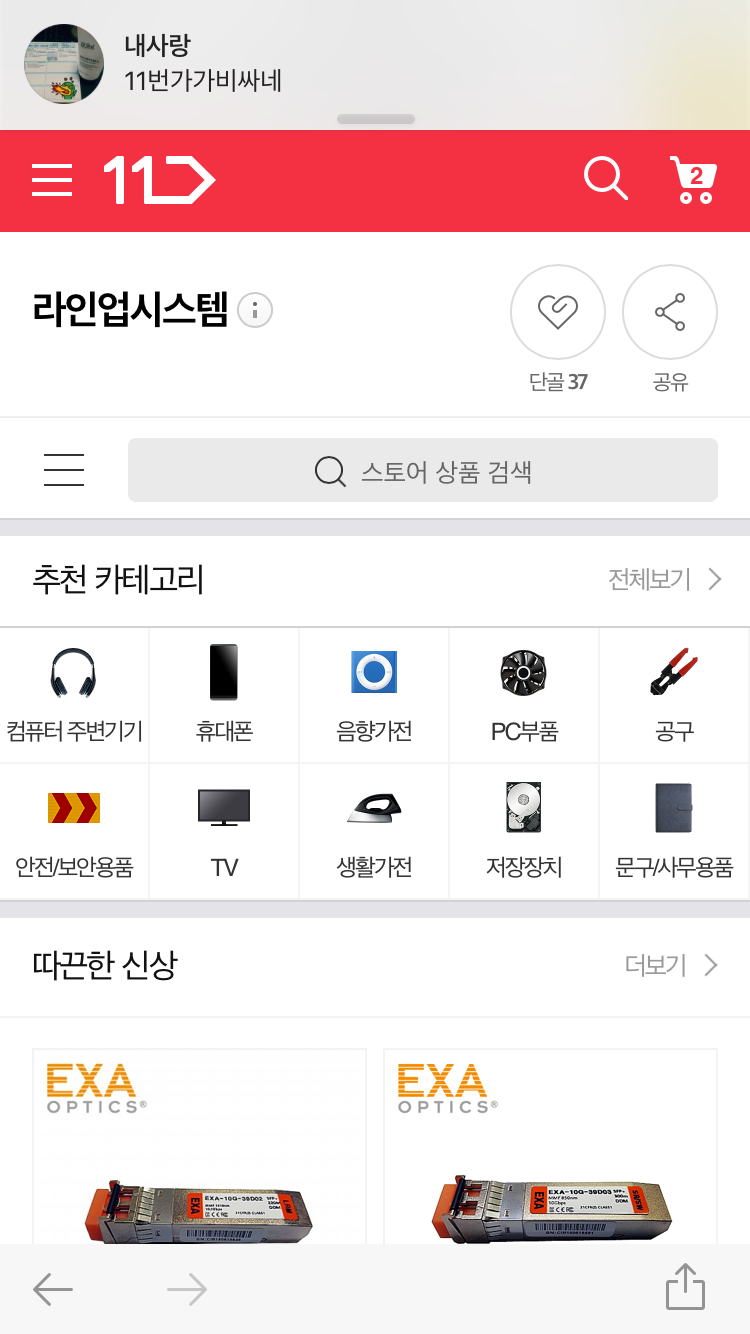Viewport: 750px width, 1334px height.
Task: Open the PC부품 category
Action: tap(524, 696)
